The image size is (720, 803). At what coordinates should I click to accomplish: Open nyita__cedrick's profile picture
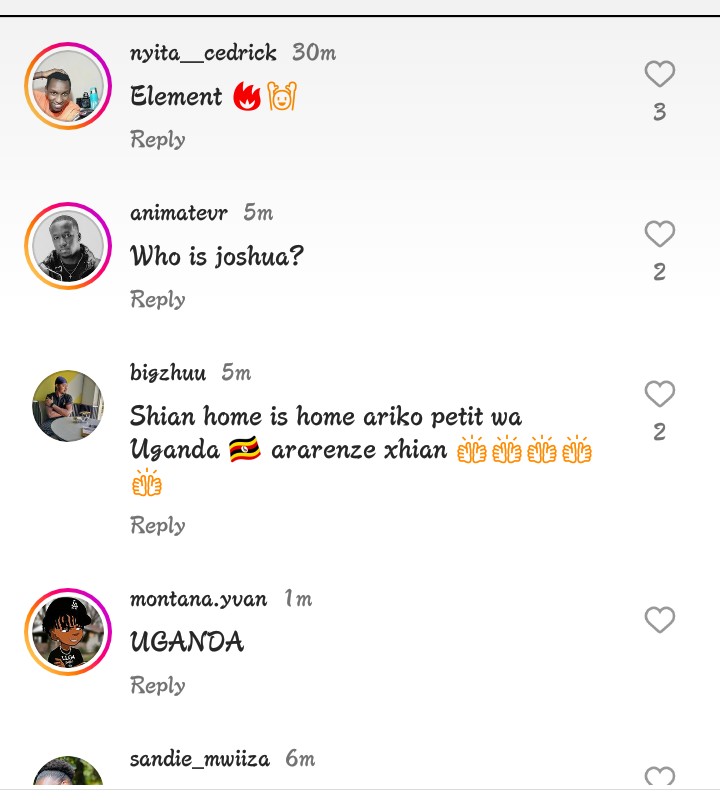[68, 86]
